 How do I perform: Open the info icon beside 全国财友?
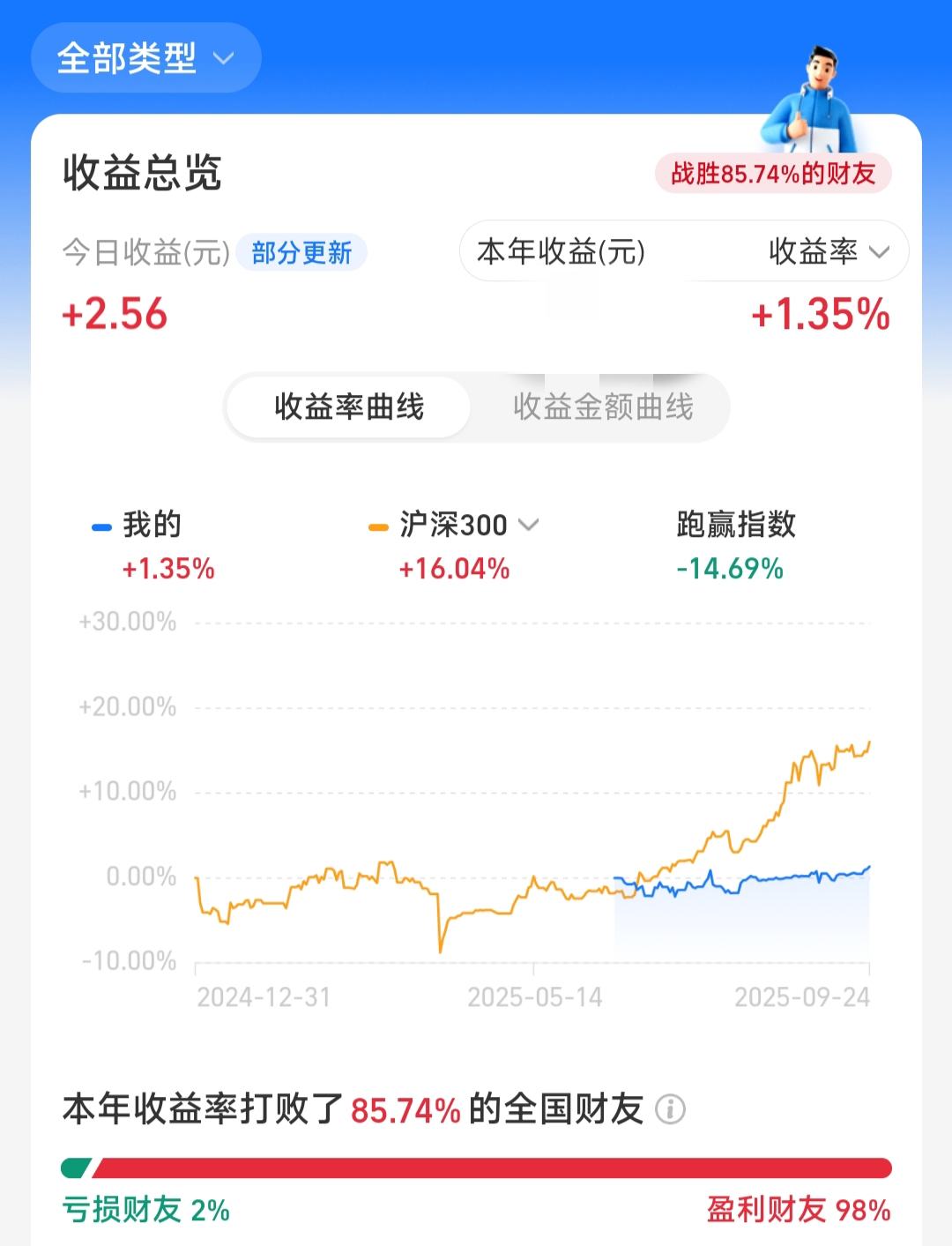[670, 1108]
